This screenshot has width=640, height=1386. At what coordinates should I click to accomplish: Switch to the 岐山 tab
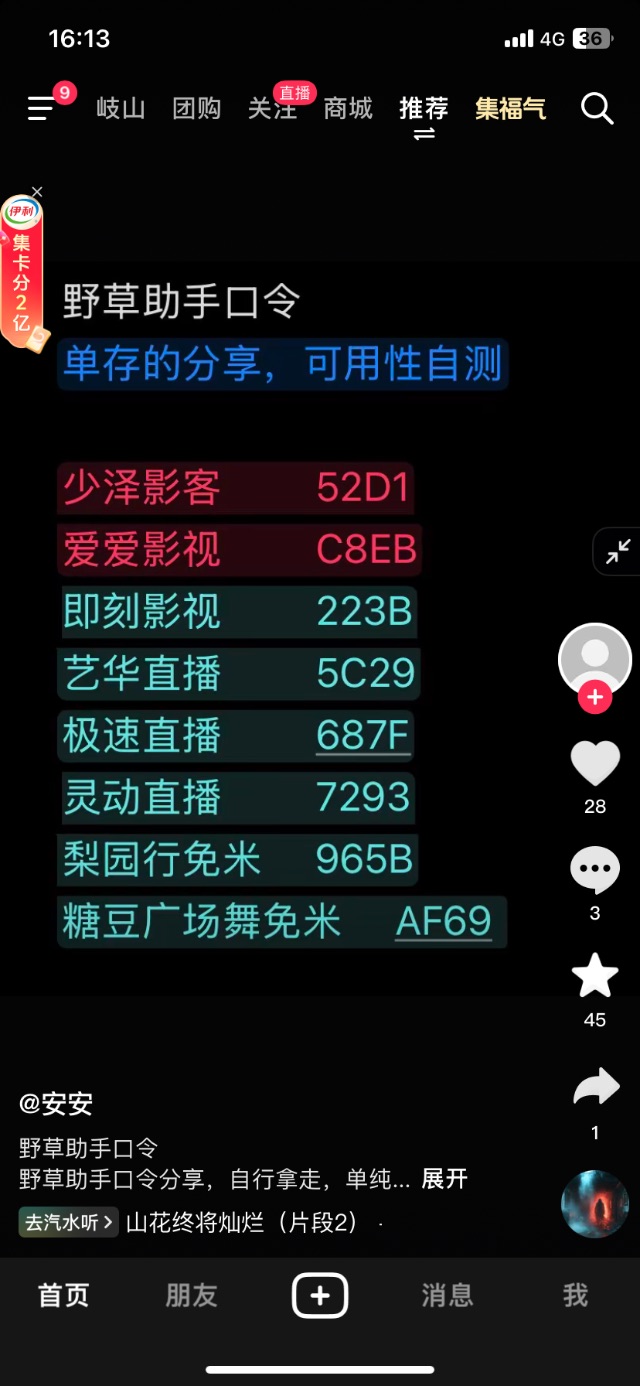121,108
